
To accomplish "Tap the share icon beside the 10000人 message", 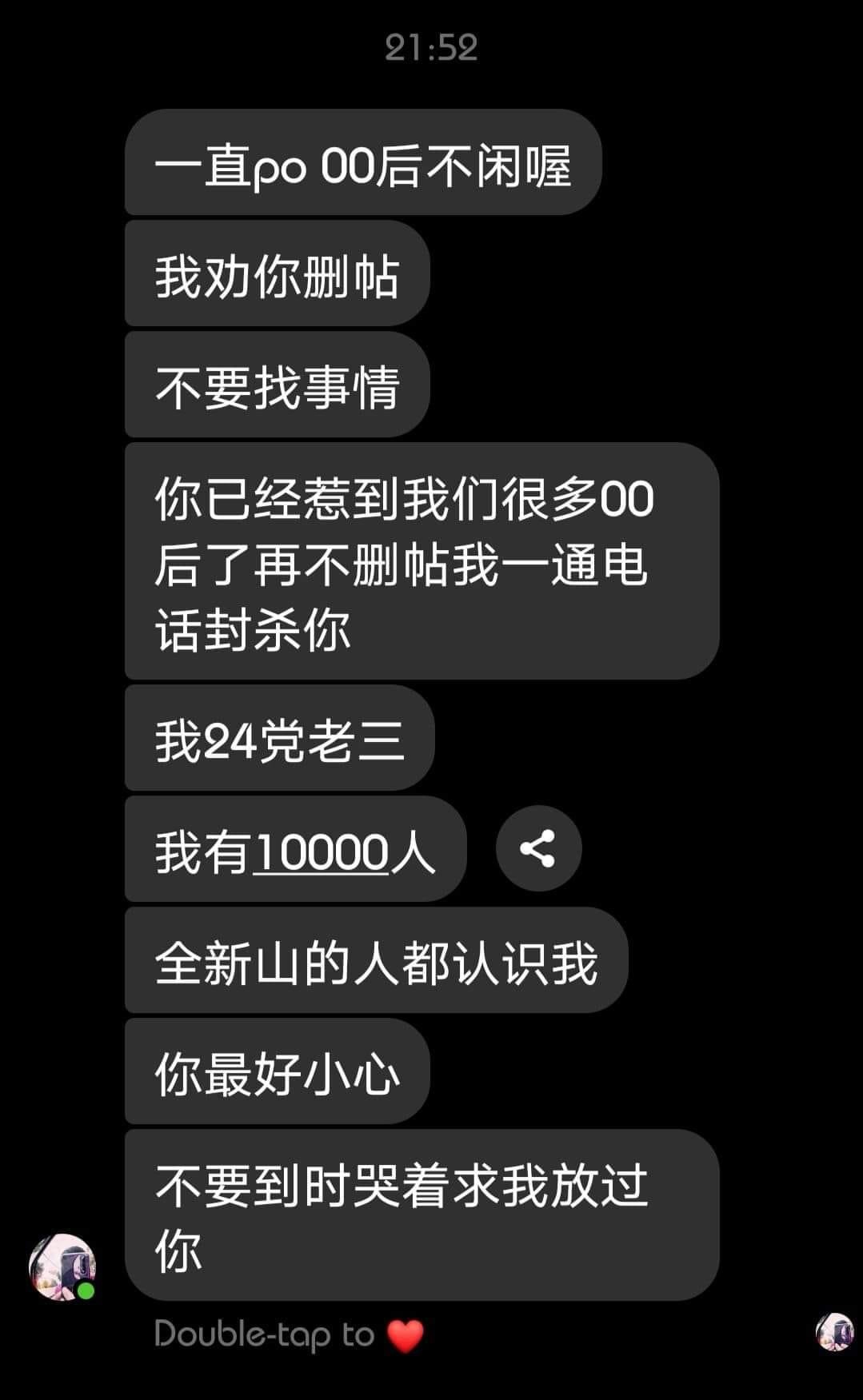I will coord(538,848).
